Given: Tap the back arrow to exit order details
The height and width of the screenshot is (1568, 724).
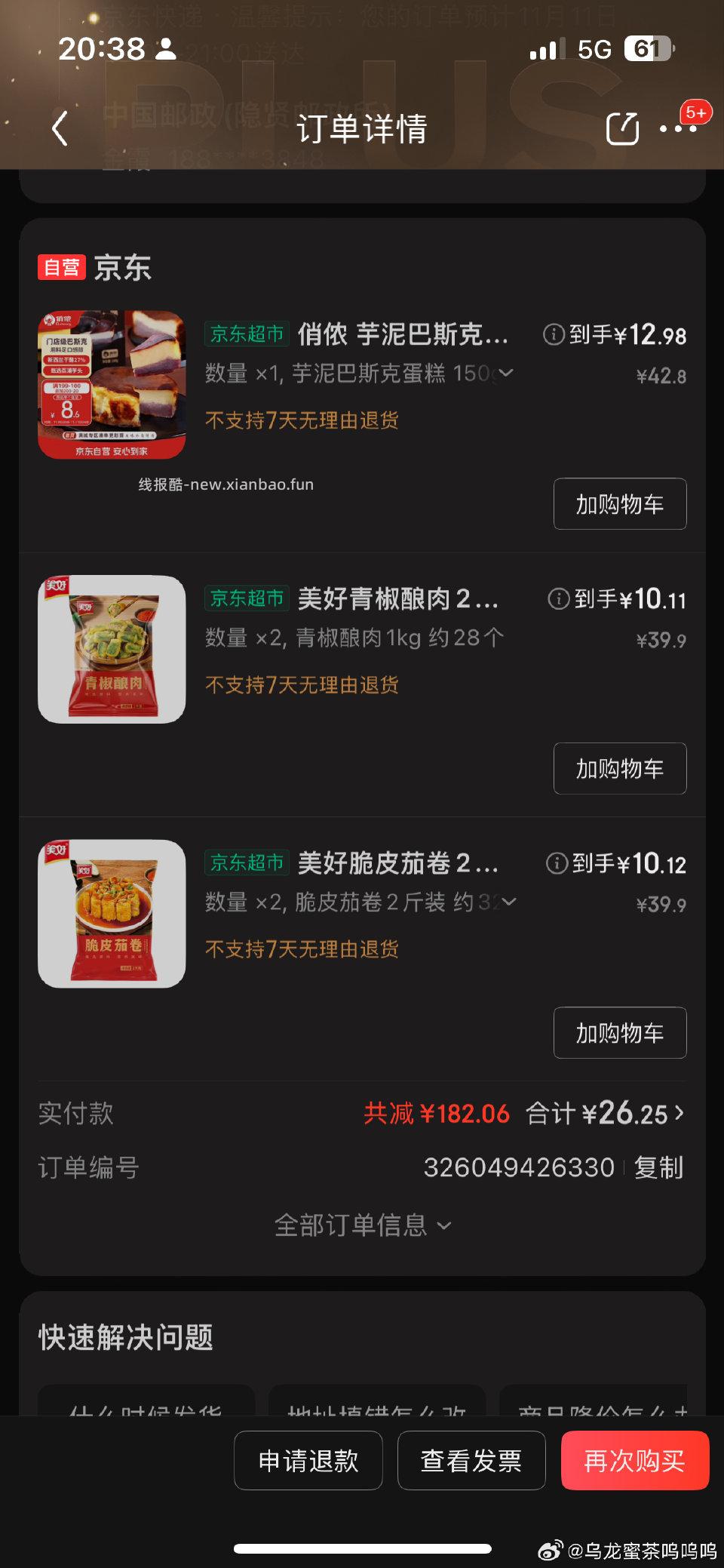Looking at the screenshot, I should pos(60,129).
